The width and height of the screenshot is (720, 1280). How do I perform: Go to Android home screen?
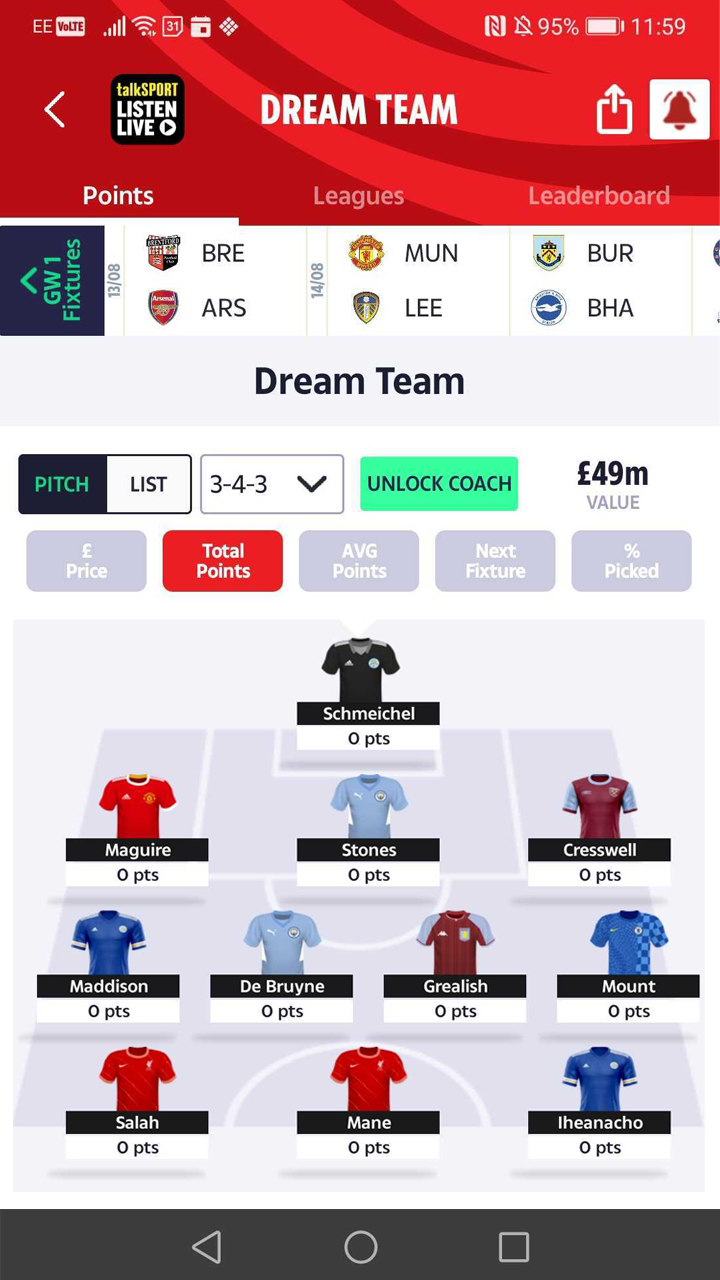coord(360,1246)
